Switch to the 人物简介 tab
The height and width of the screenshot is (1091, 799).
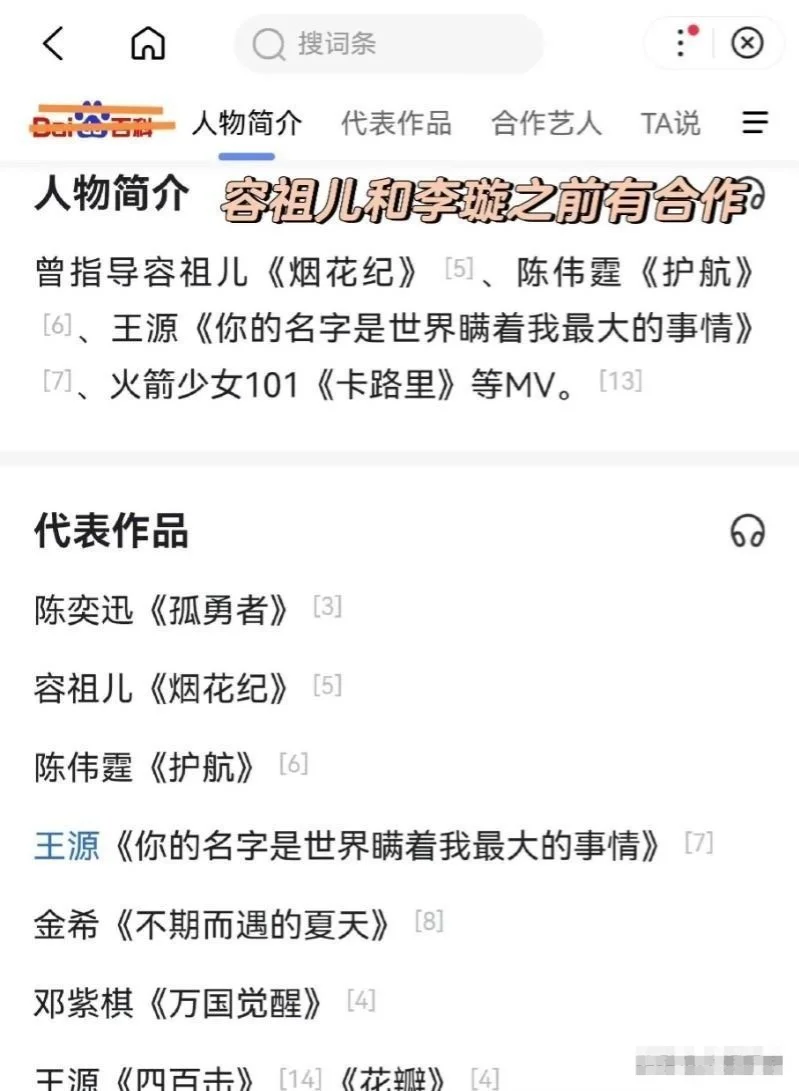tap(246, 124)
